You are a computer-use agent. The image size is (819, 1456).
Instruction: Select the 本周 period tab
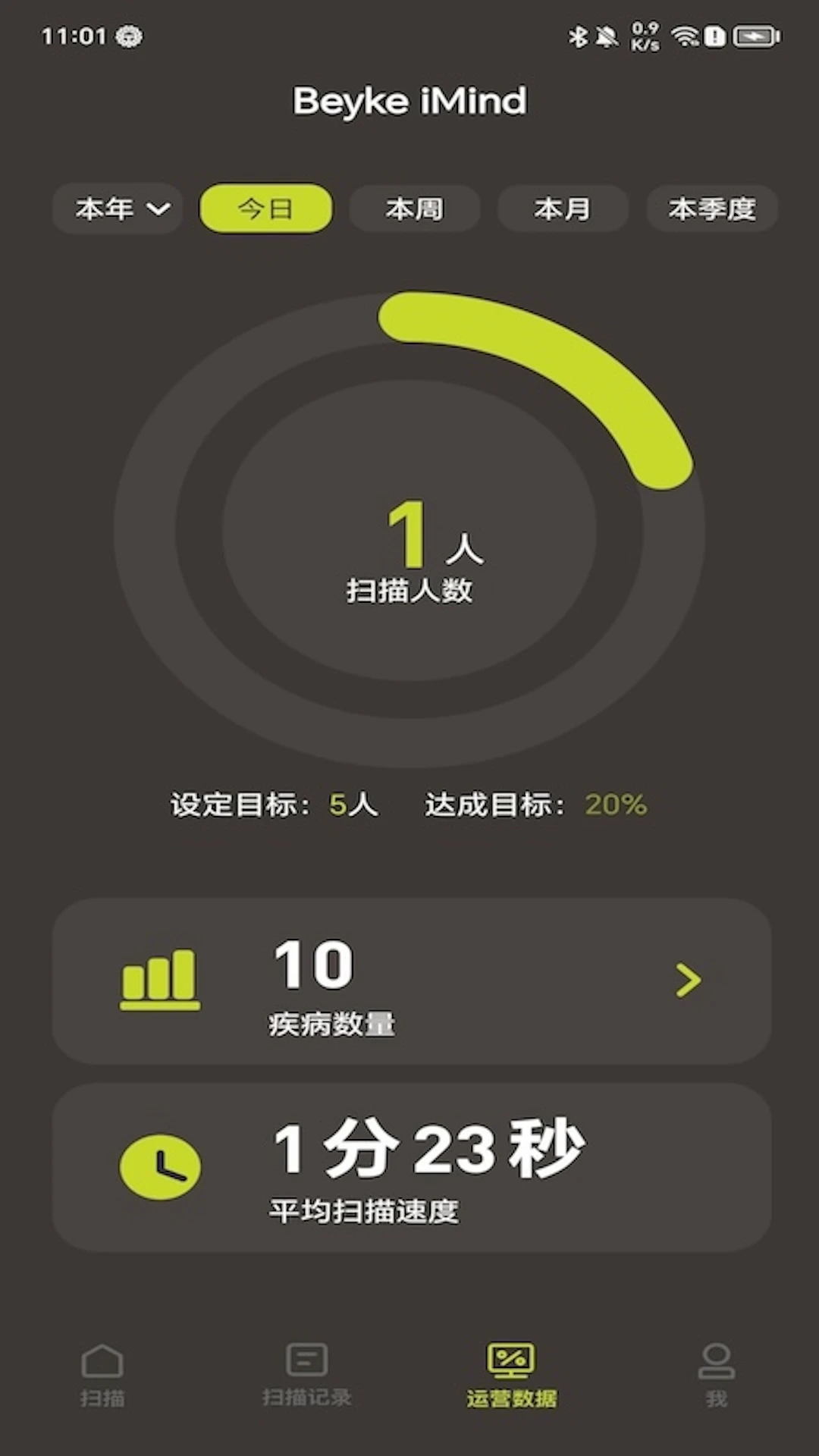414,209
